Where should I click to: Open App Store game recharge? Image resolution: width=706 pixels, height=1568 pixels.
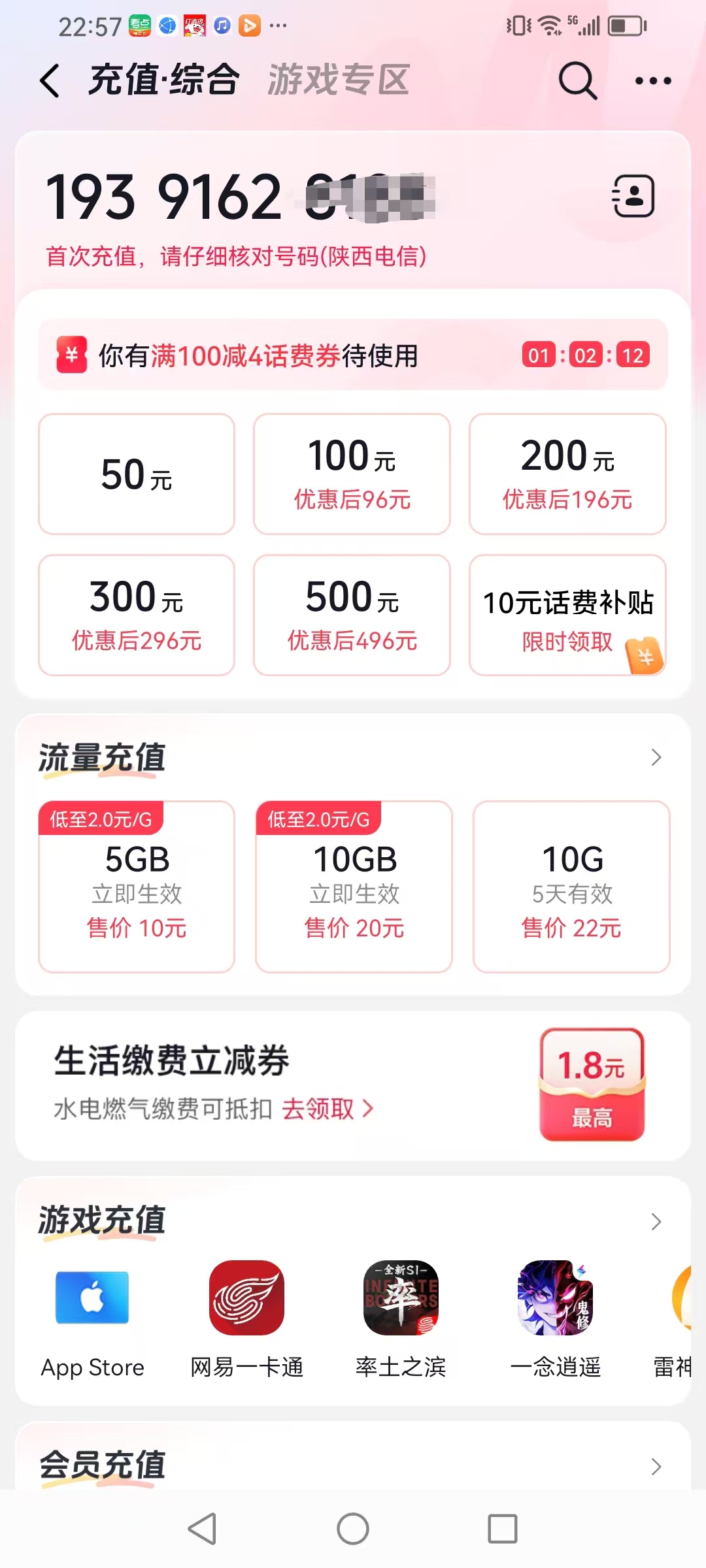tap(92, 1316)
